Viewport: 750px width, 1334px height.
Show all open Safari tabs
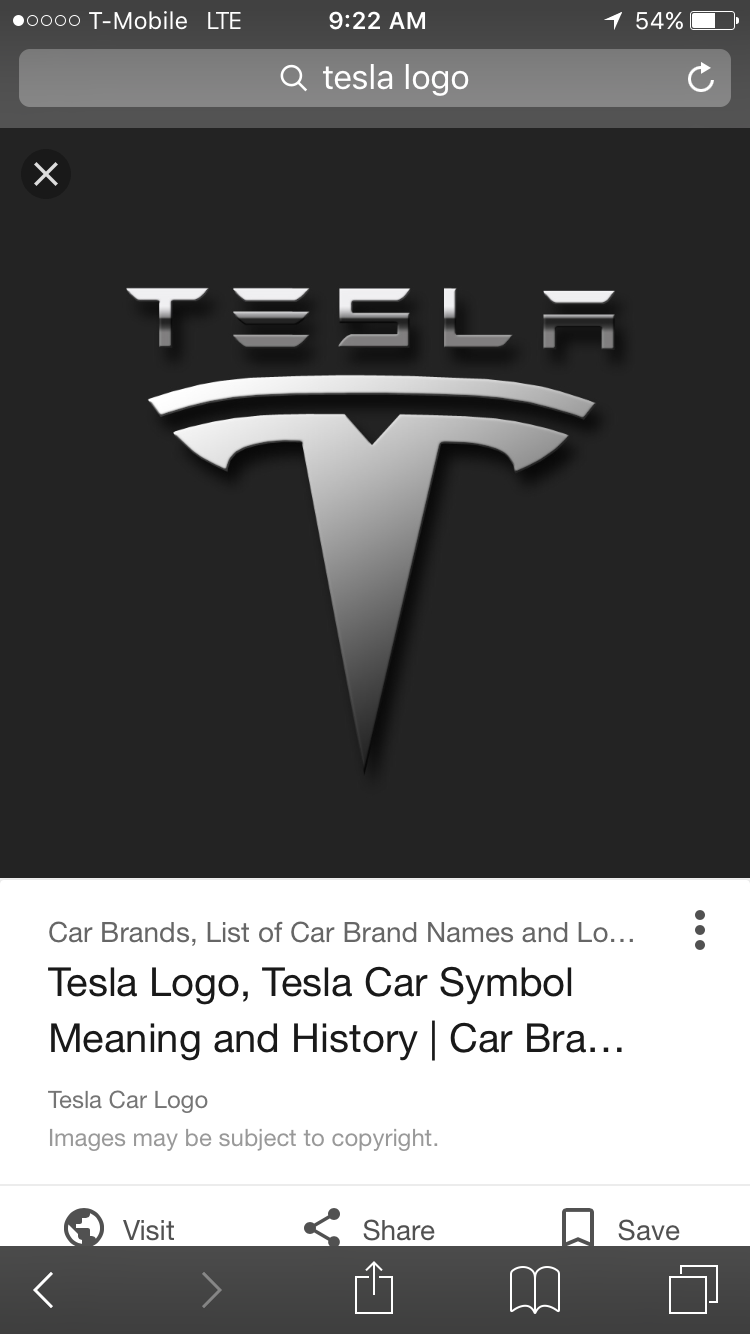click(692, 1290)
